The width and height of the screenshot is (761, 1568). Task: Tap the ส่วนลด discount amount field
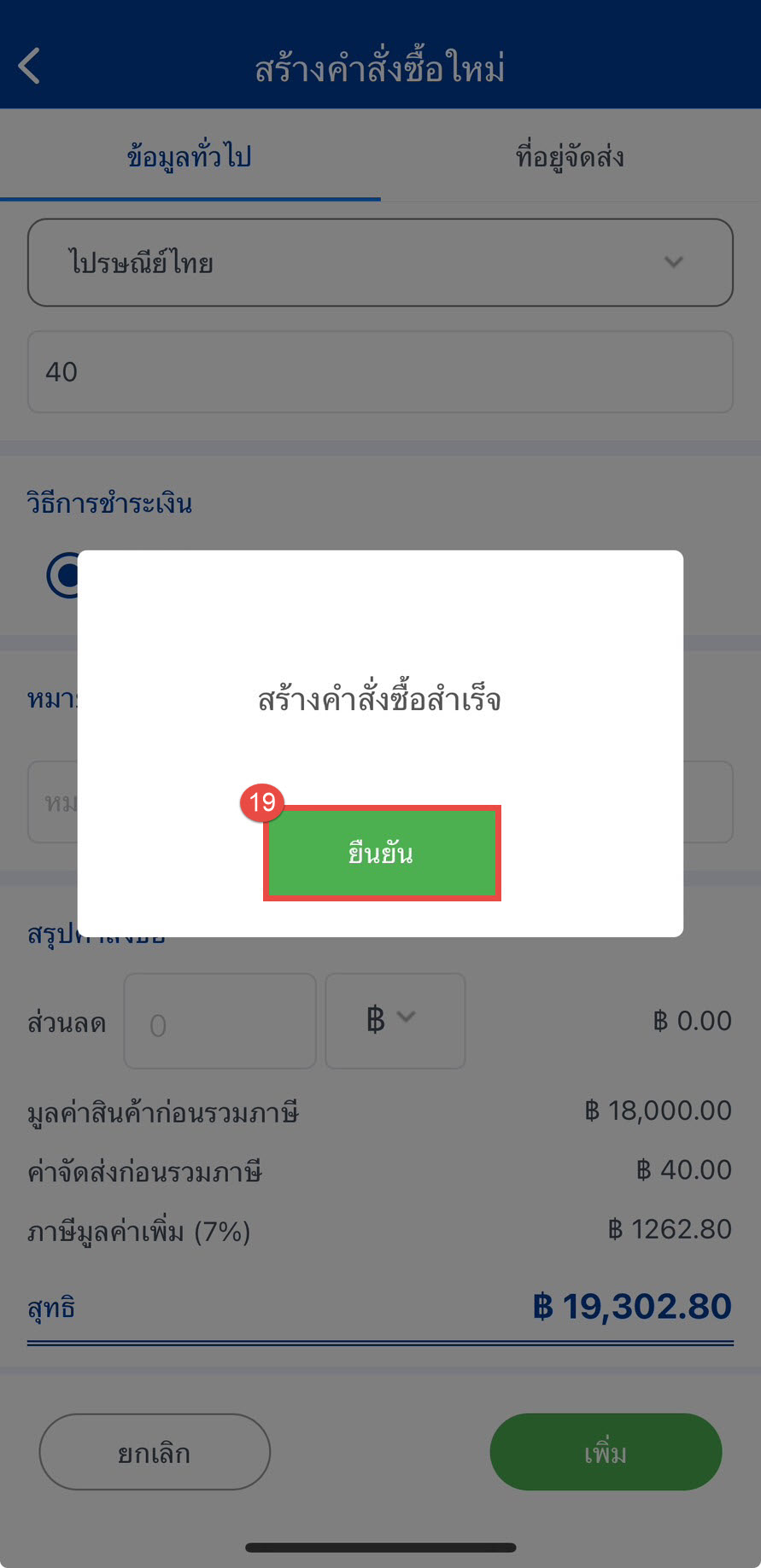coord(220,1021)
